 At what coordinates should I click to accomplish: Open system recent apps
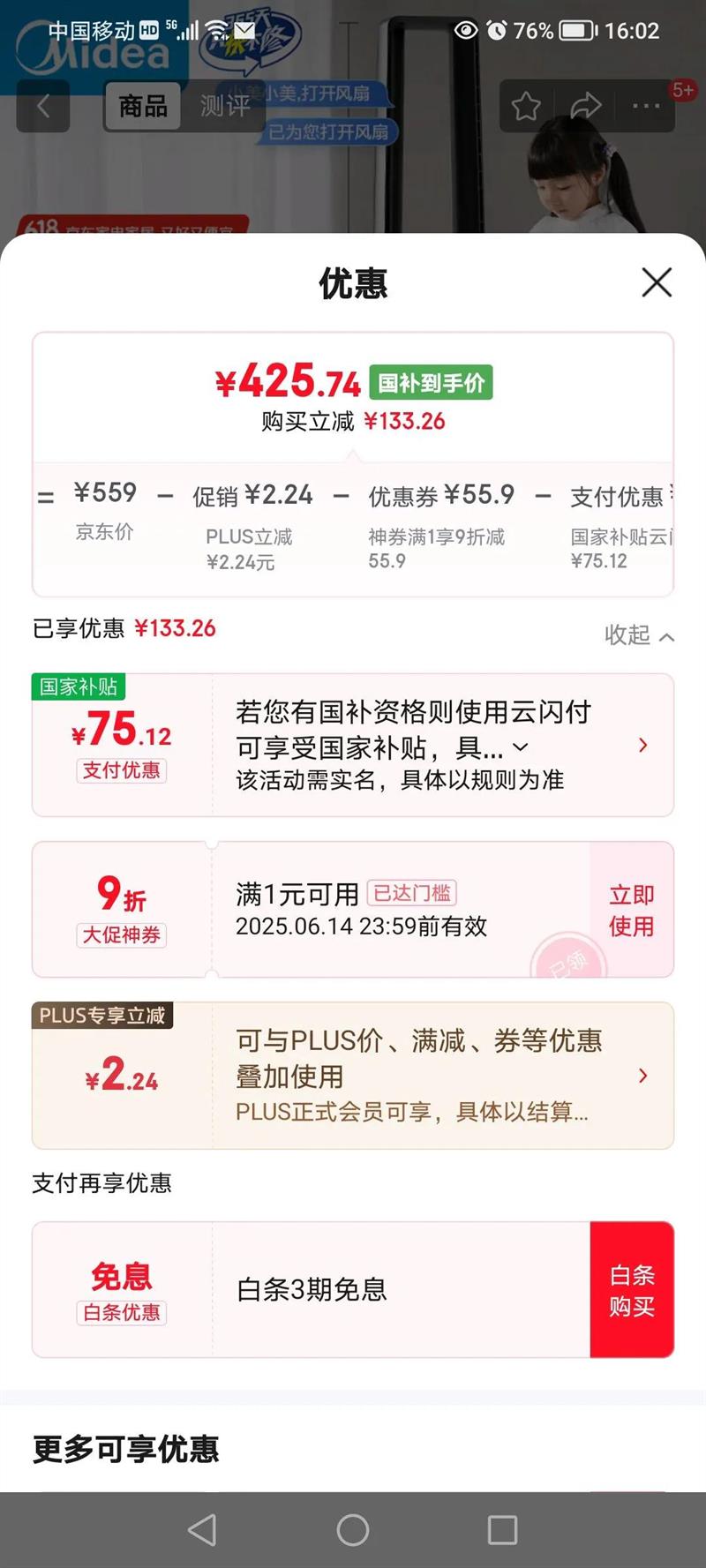point(502,1530)
